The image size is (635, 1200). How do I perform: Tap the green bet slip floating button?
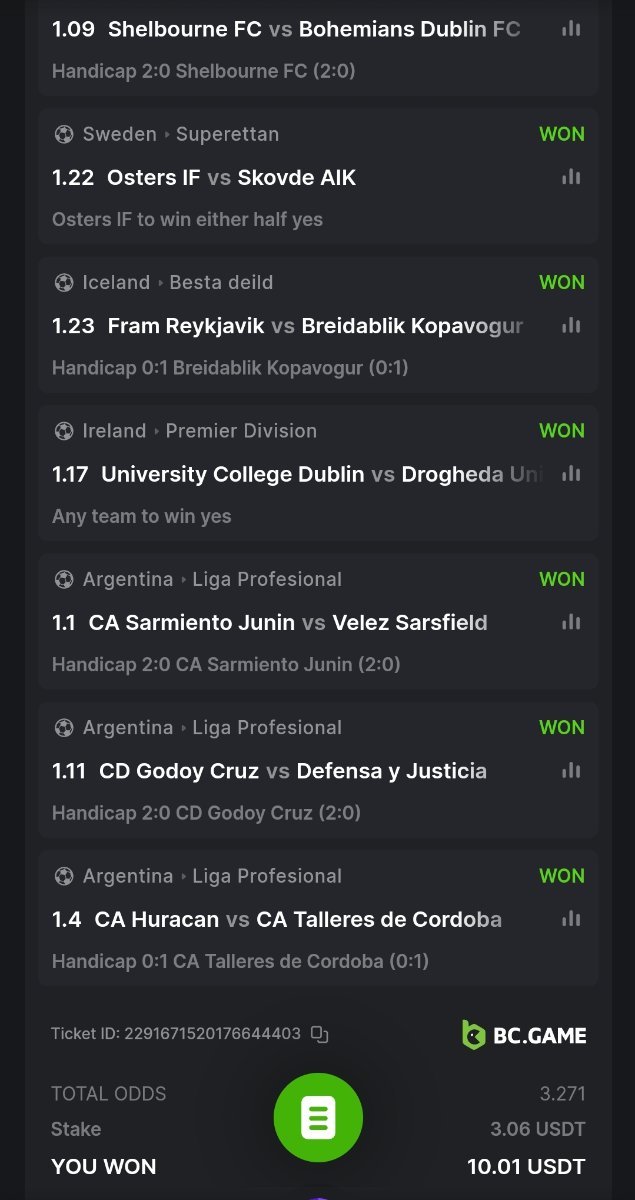click(x=318, y=1117)
